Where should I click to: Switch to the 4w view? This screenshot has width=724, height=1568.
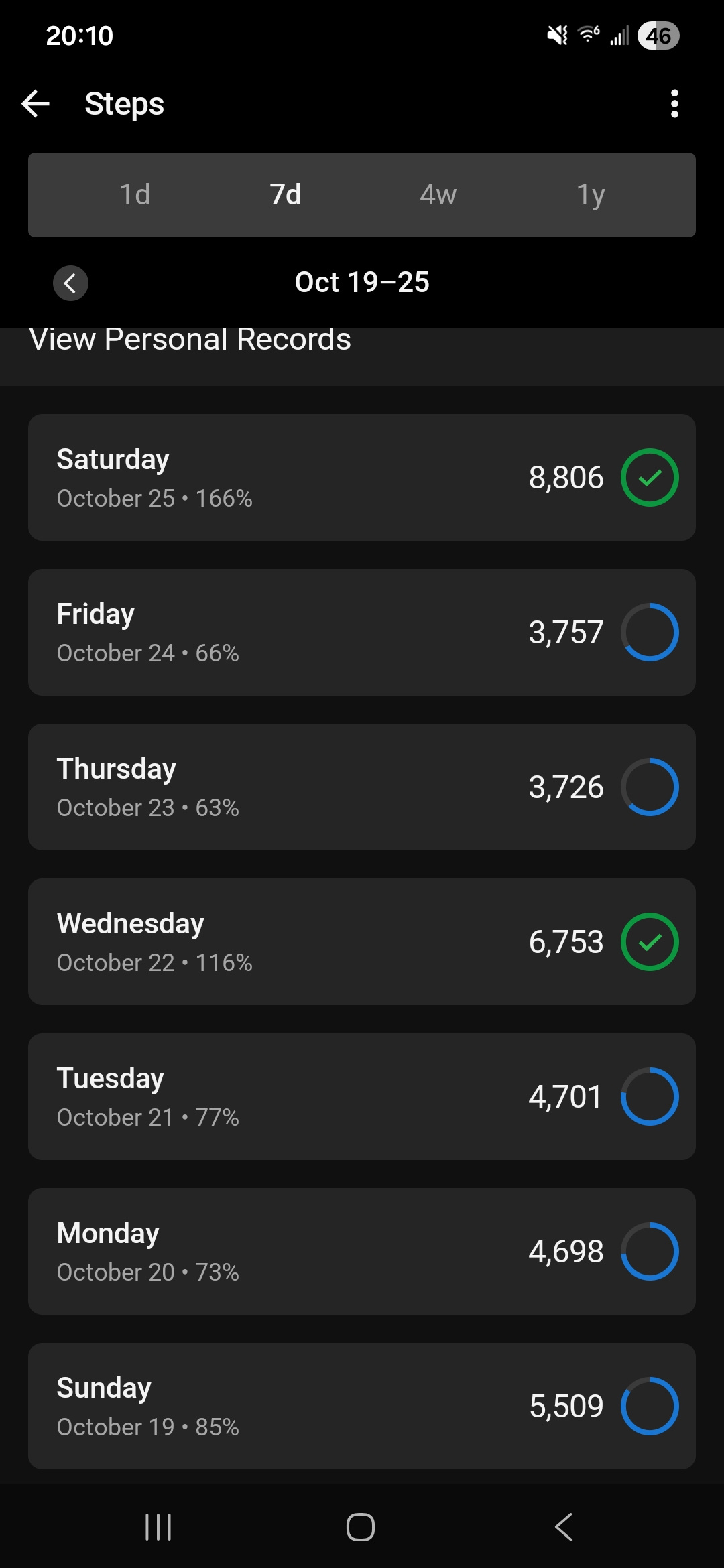coord(438,195)
